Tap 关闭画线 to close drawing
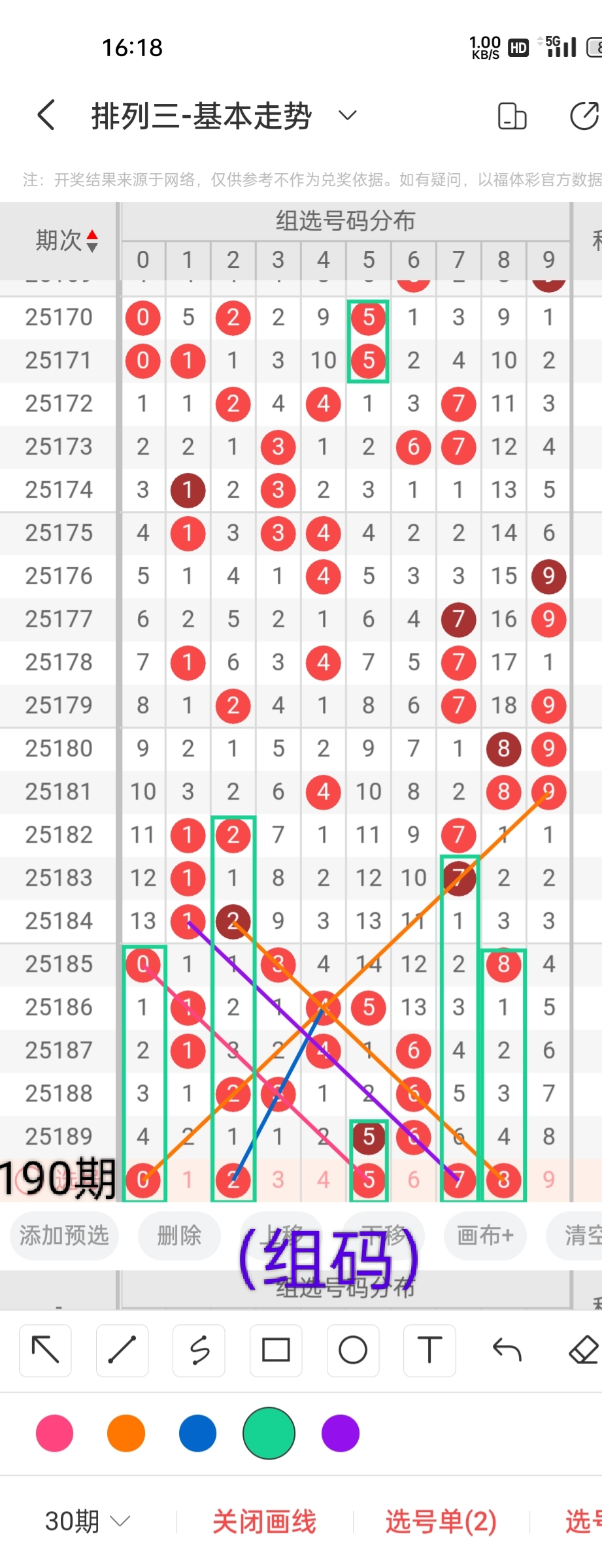 point(264,1522)
